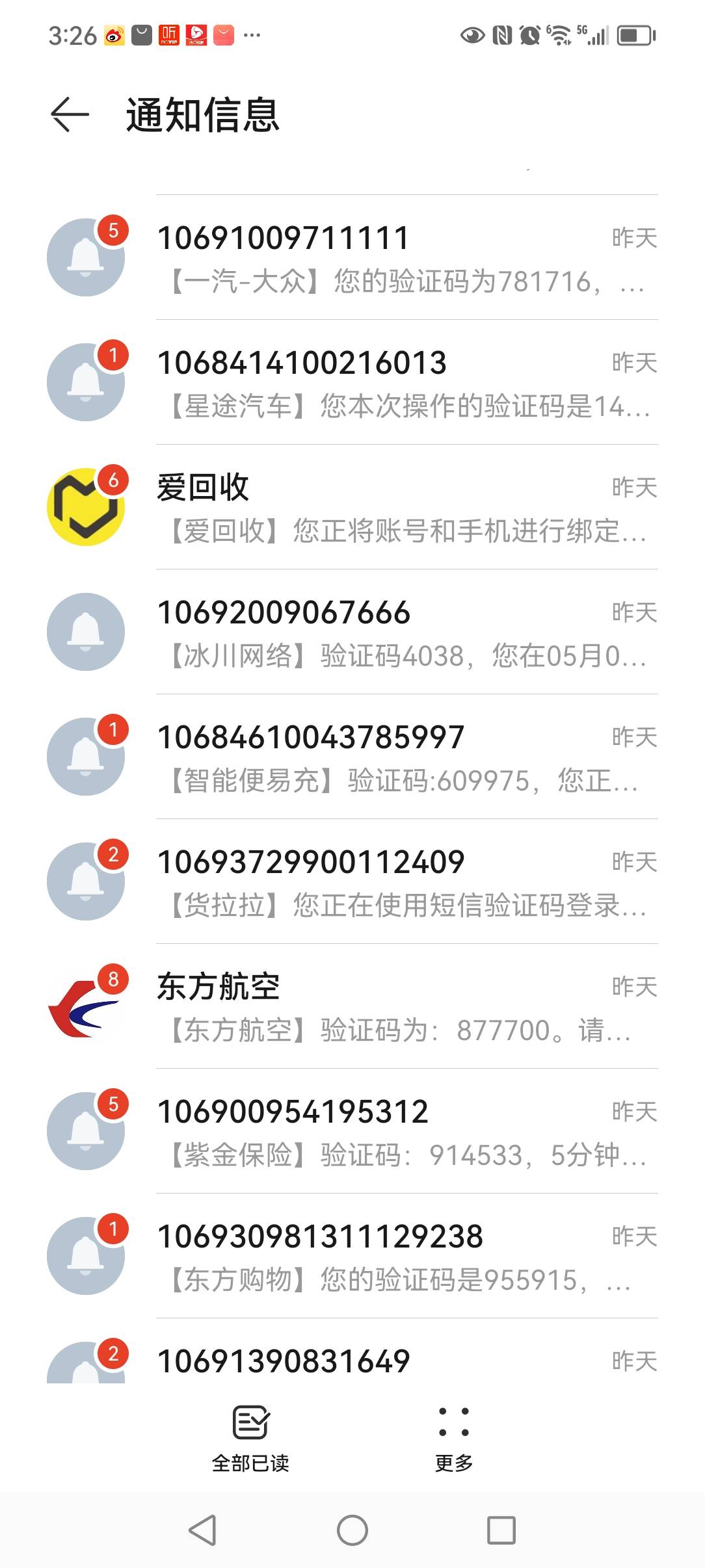
Task: Open the thread from 10691390831649
Action: (x=352, y=1352)
